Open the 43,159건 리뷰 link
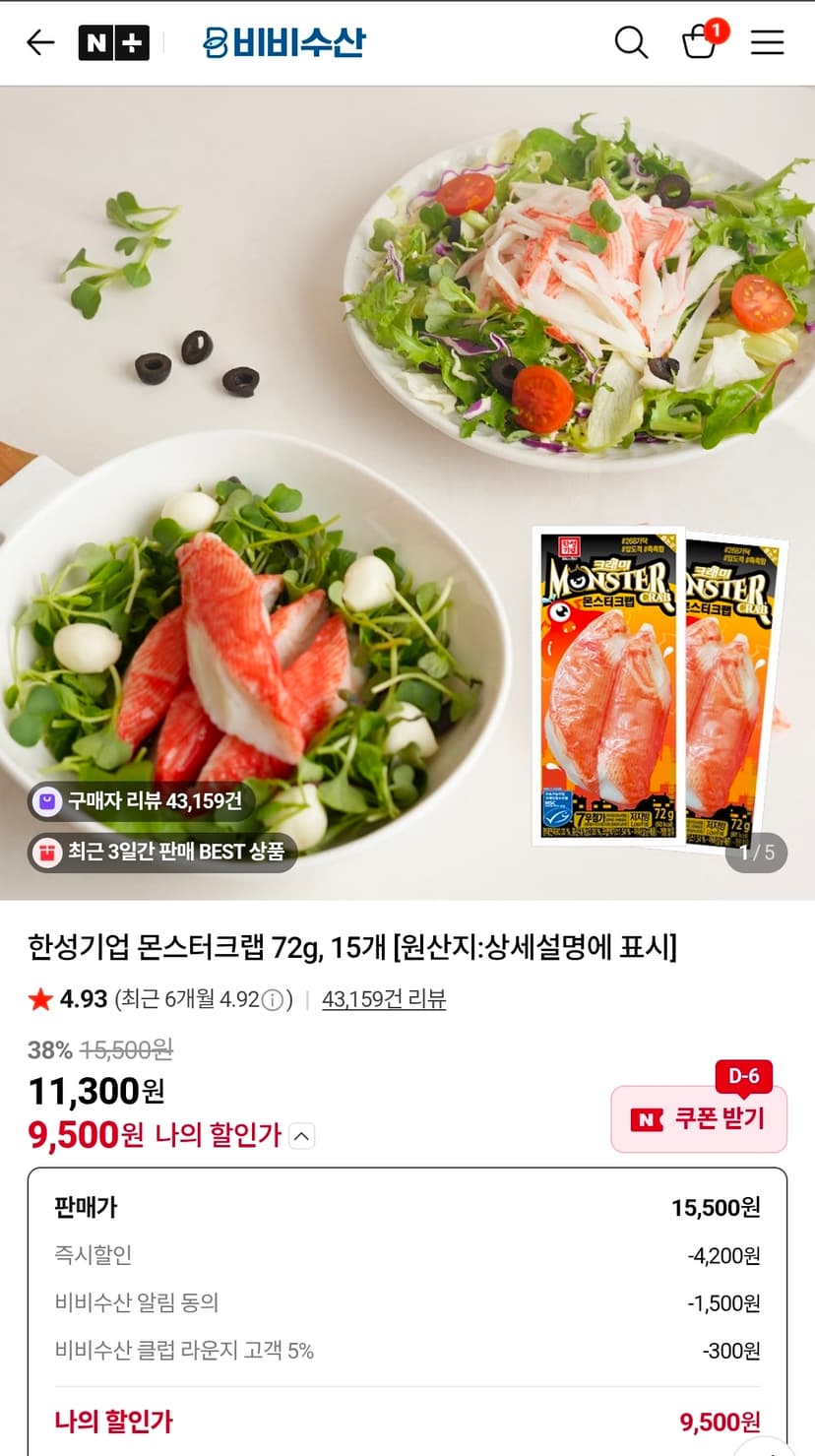 click(x=384, y=999)
